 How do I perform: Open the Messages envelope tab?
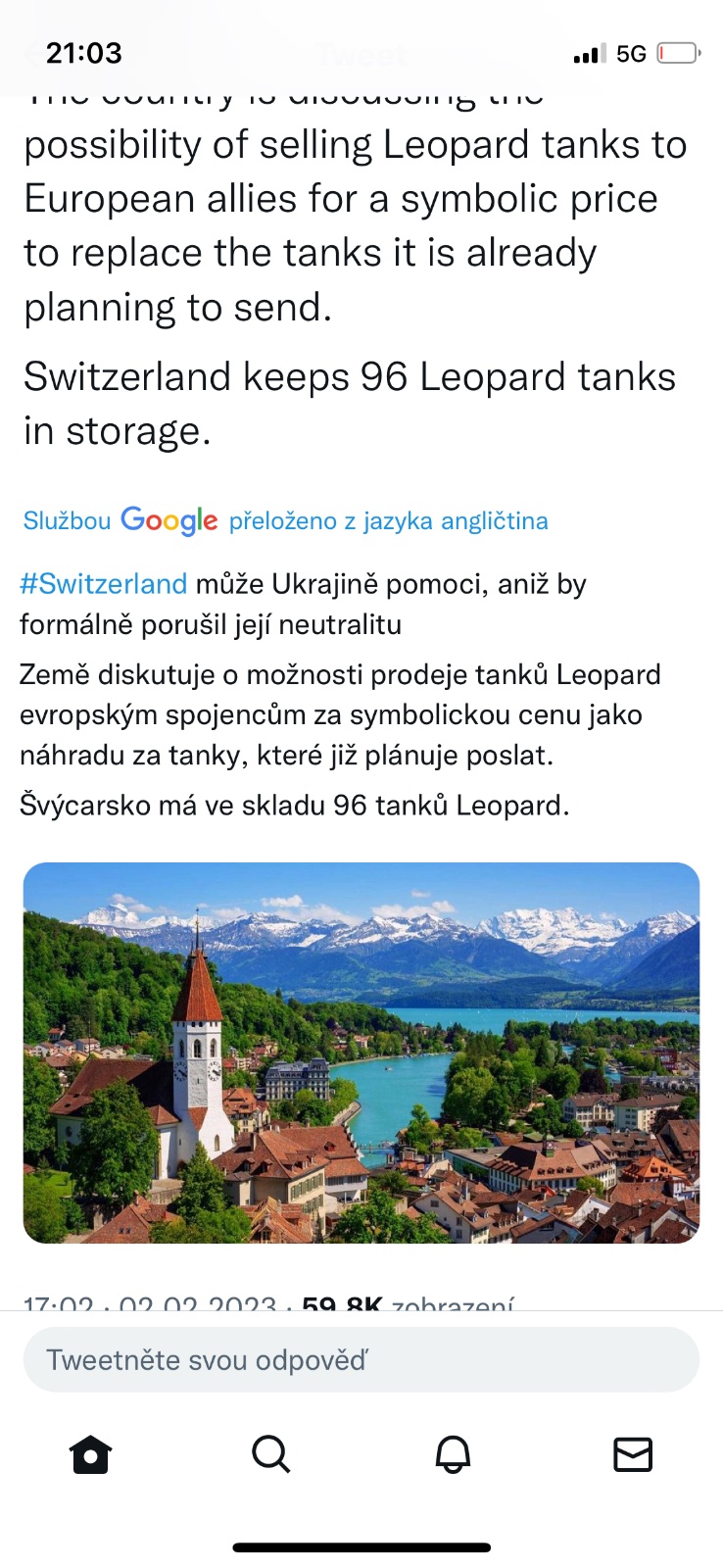(633, 1454)
